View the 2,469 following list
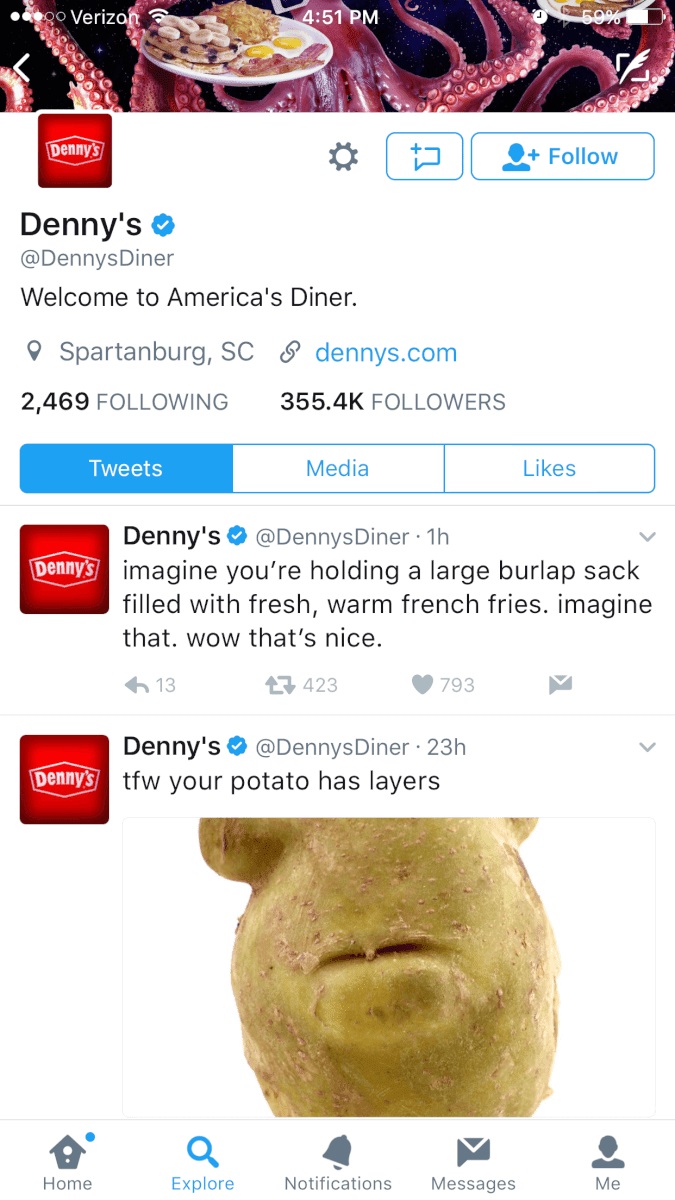 point(124,402)
